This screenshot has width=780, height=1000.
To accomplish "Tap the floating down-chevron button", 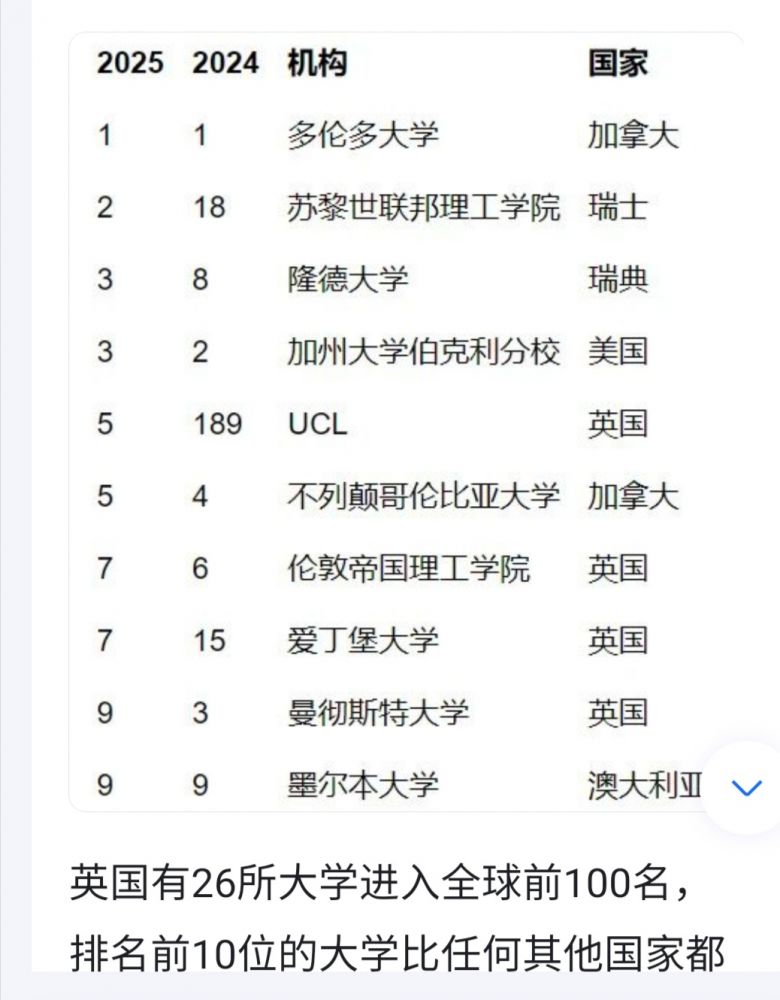I will click(x=746, y=788).
